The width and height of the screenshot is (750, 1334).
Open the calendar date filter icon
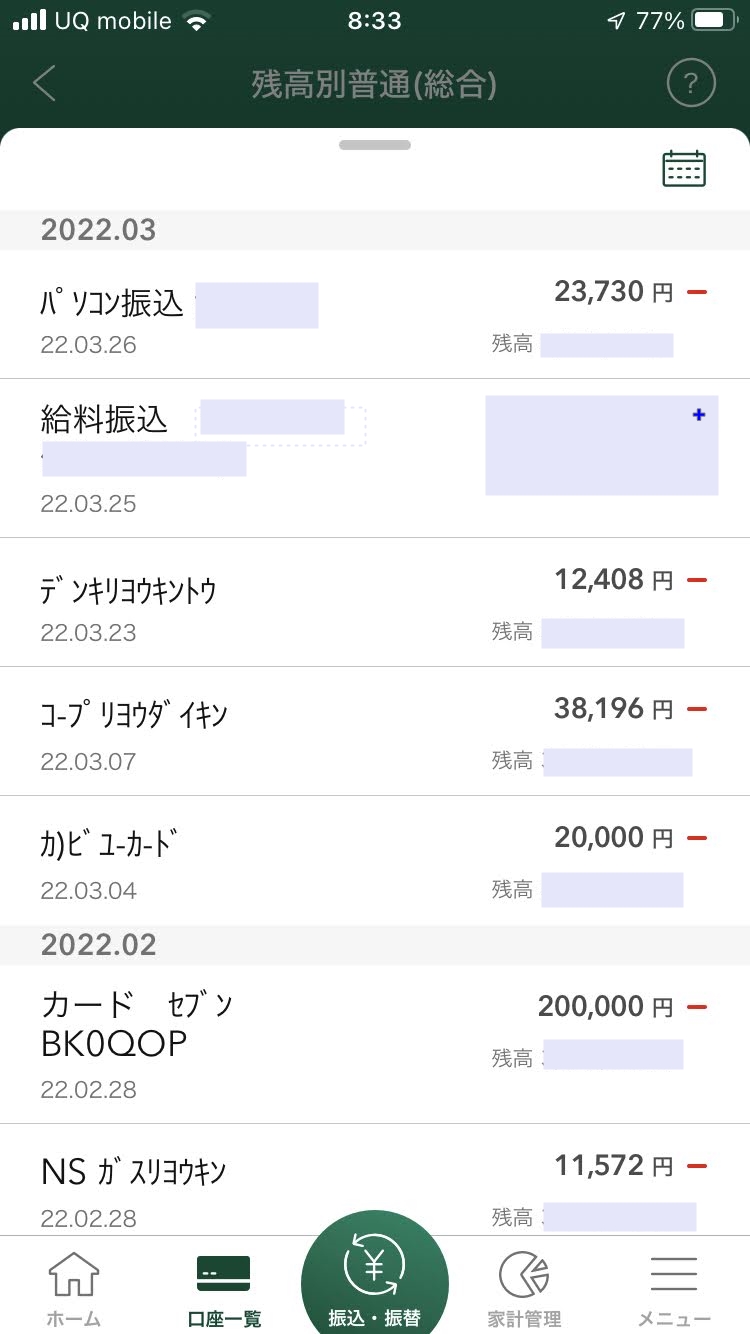tap(686, 167)
